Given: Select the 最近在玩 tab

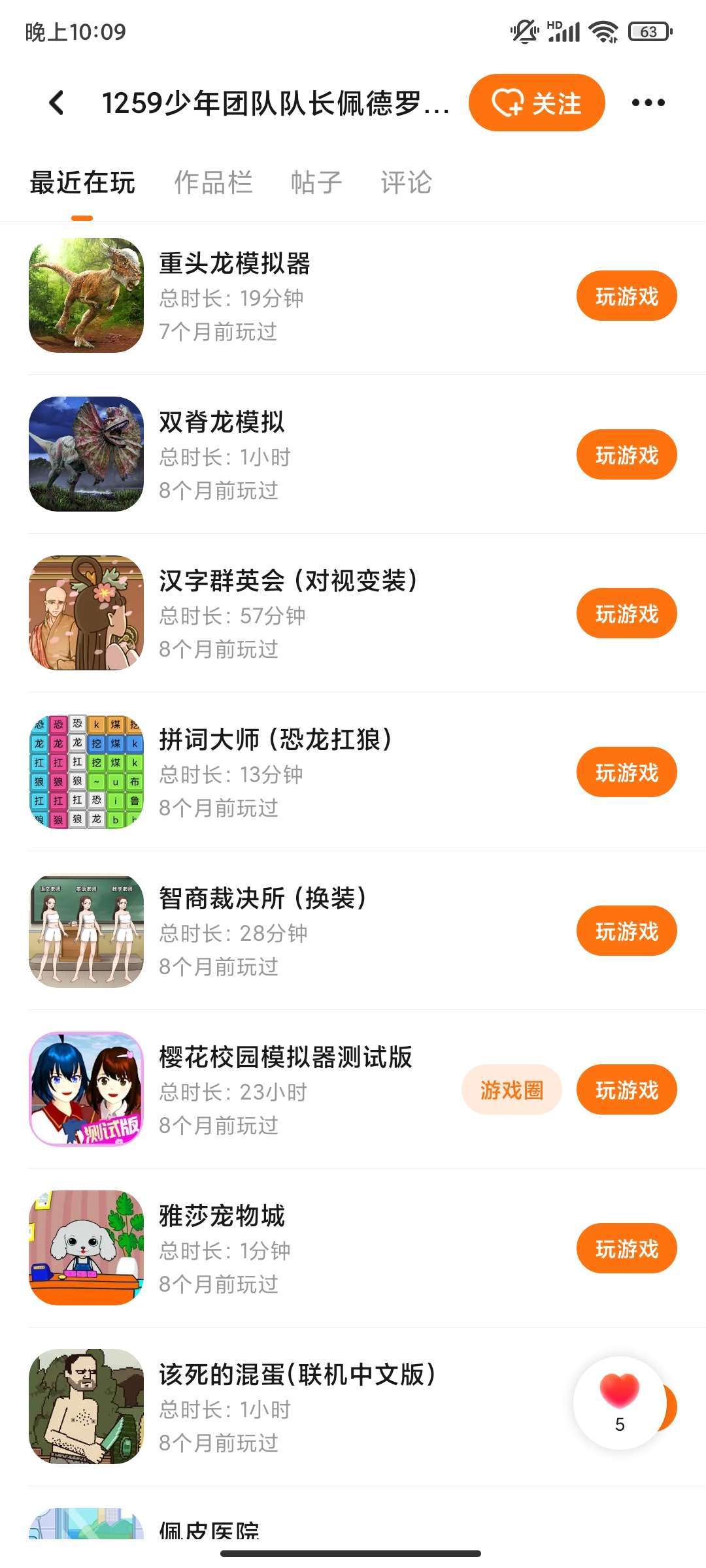Looking at the screenshot, I should tap(82, 183).
